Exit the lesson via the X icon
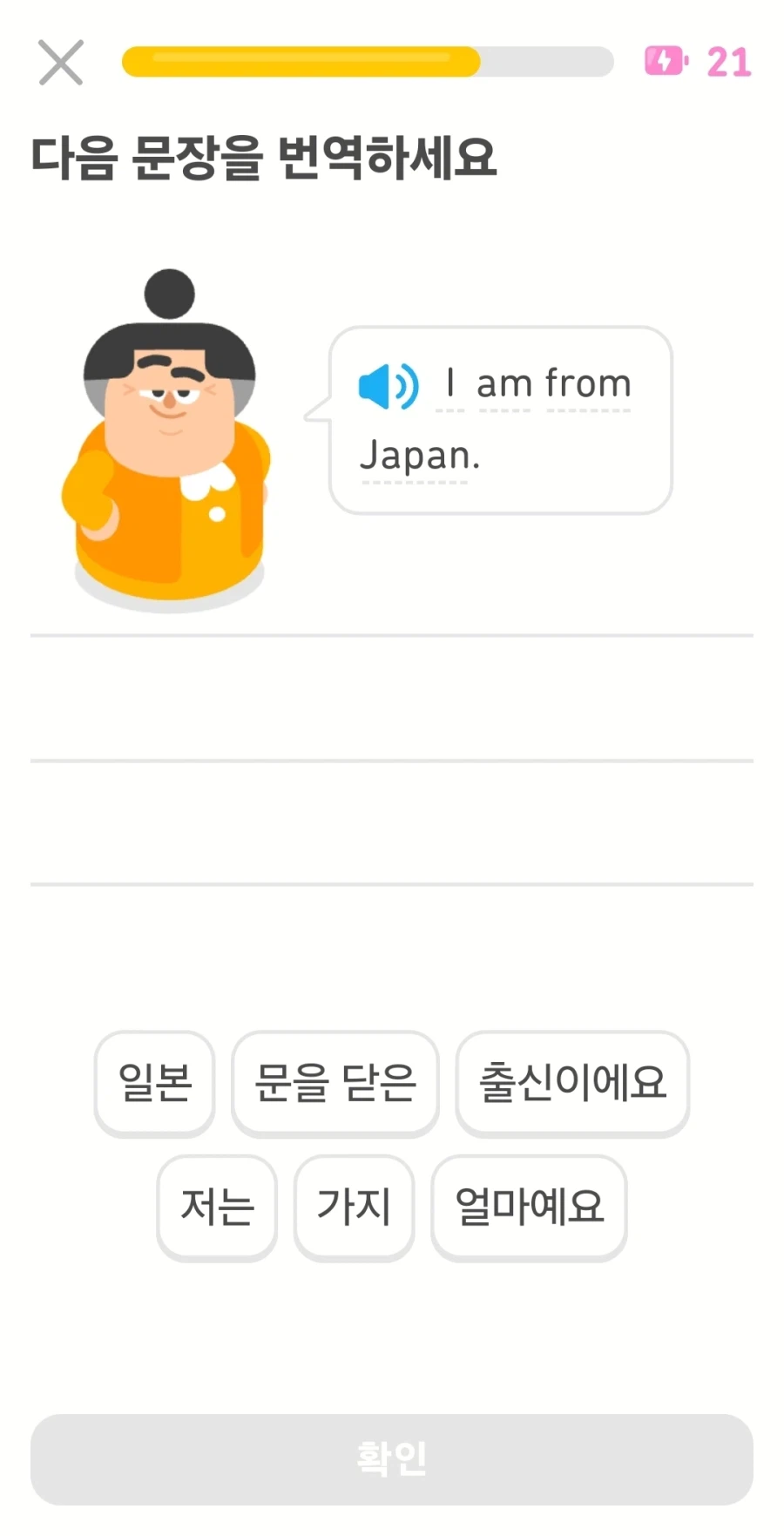The width and height of the screenshot is (784, 1536). pyautogui.click(x=59, y=62)
